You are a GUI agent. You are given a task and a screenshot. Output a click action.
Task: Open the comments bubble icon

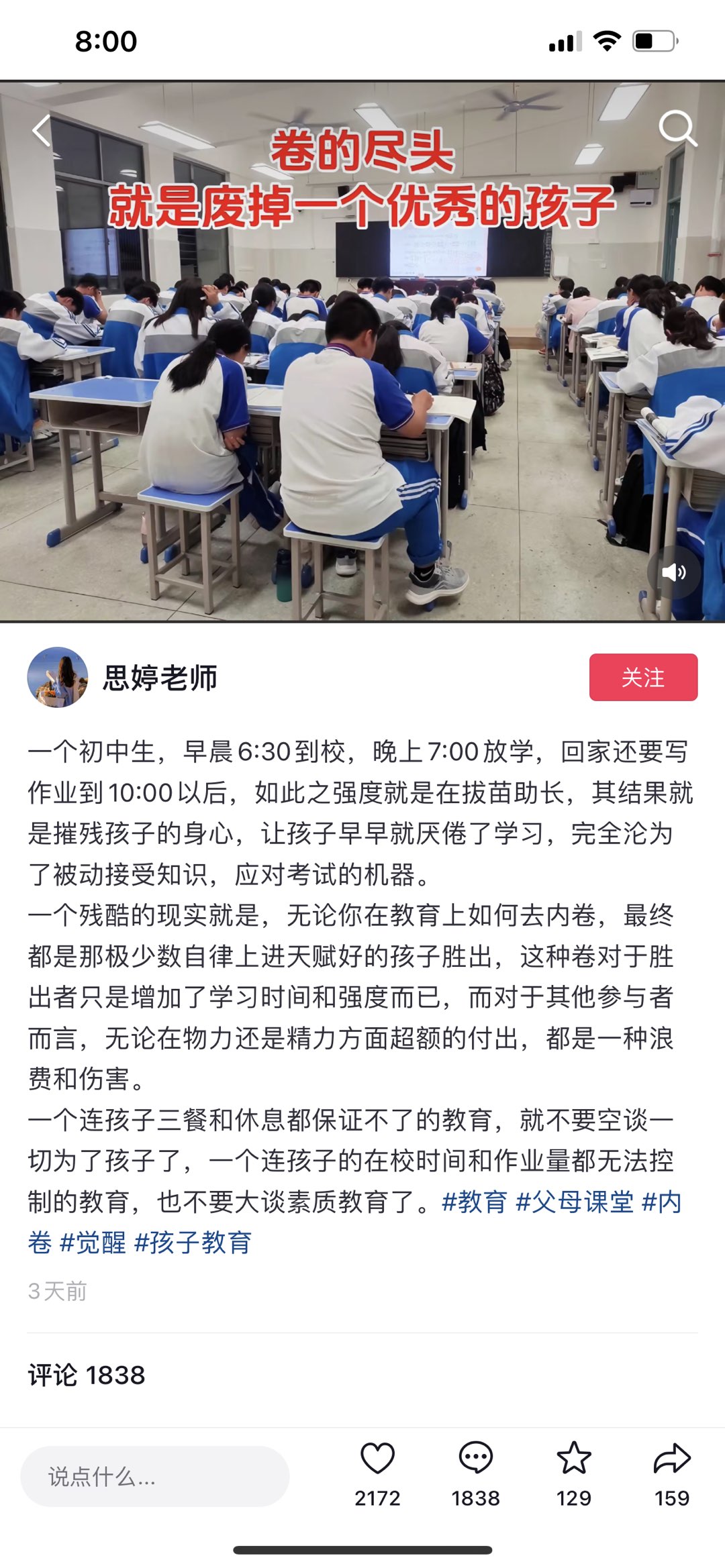[x=475, y=1459]
